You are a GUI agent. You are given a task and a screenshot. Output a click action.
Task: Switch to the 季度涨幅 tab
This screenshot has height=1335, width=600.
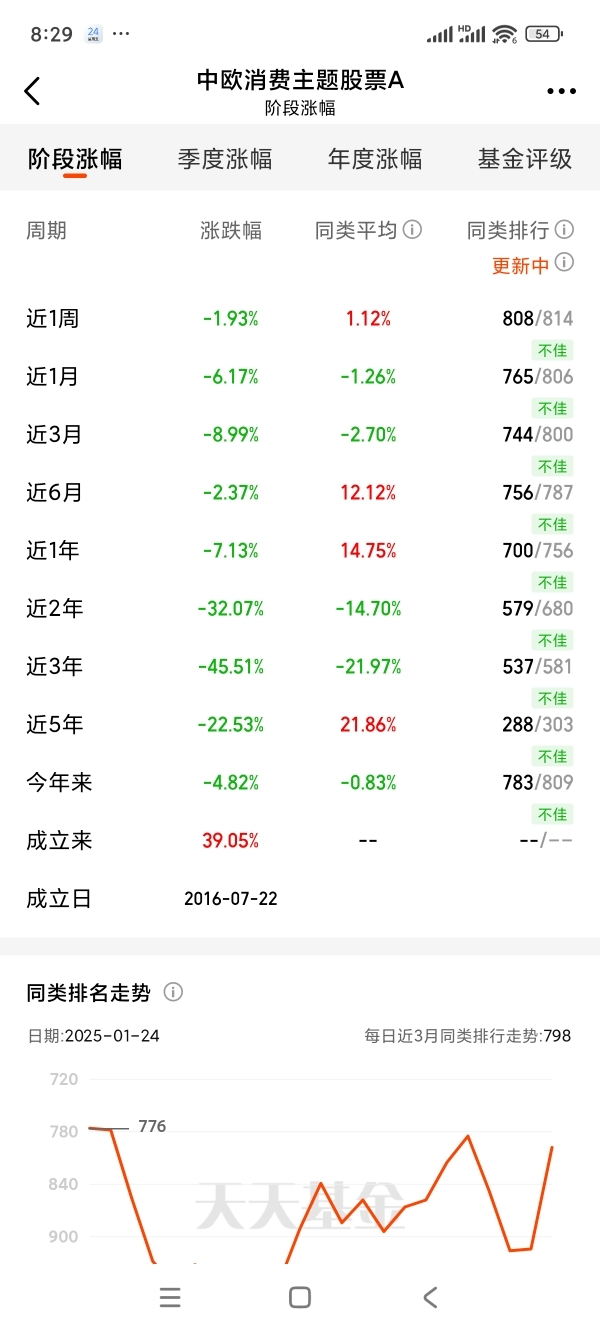(225, 159)
